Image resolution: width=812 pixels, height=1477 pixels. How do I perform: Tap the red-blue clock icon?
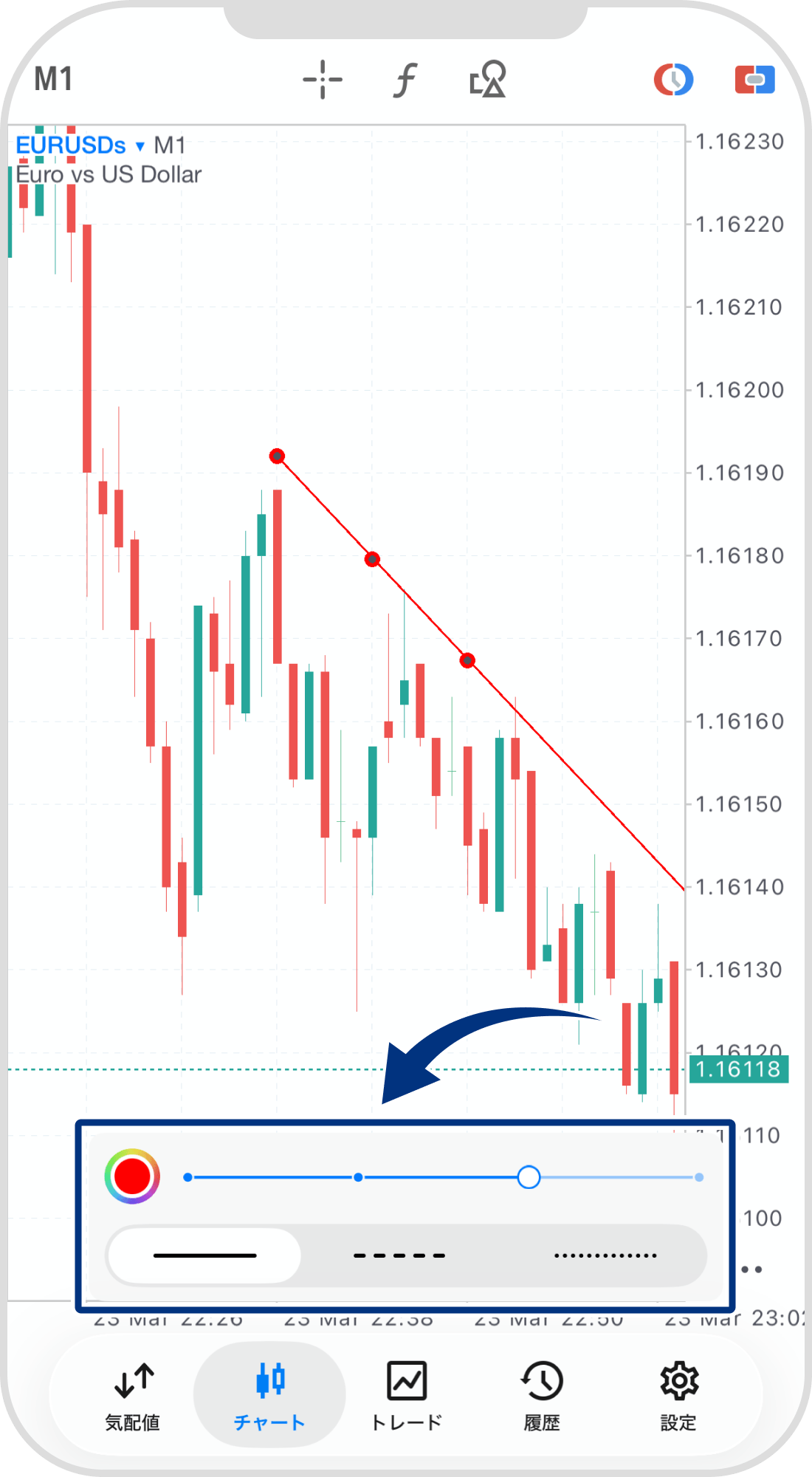tap(673, 80)
